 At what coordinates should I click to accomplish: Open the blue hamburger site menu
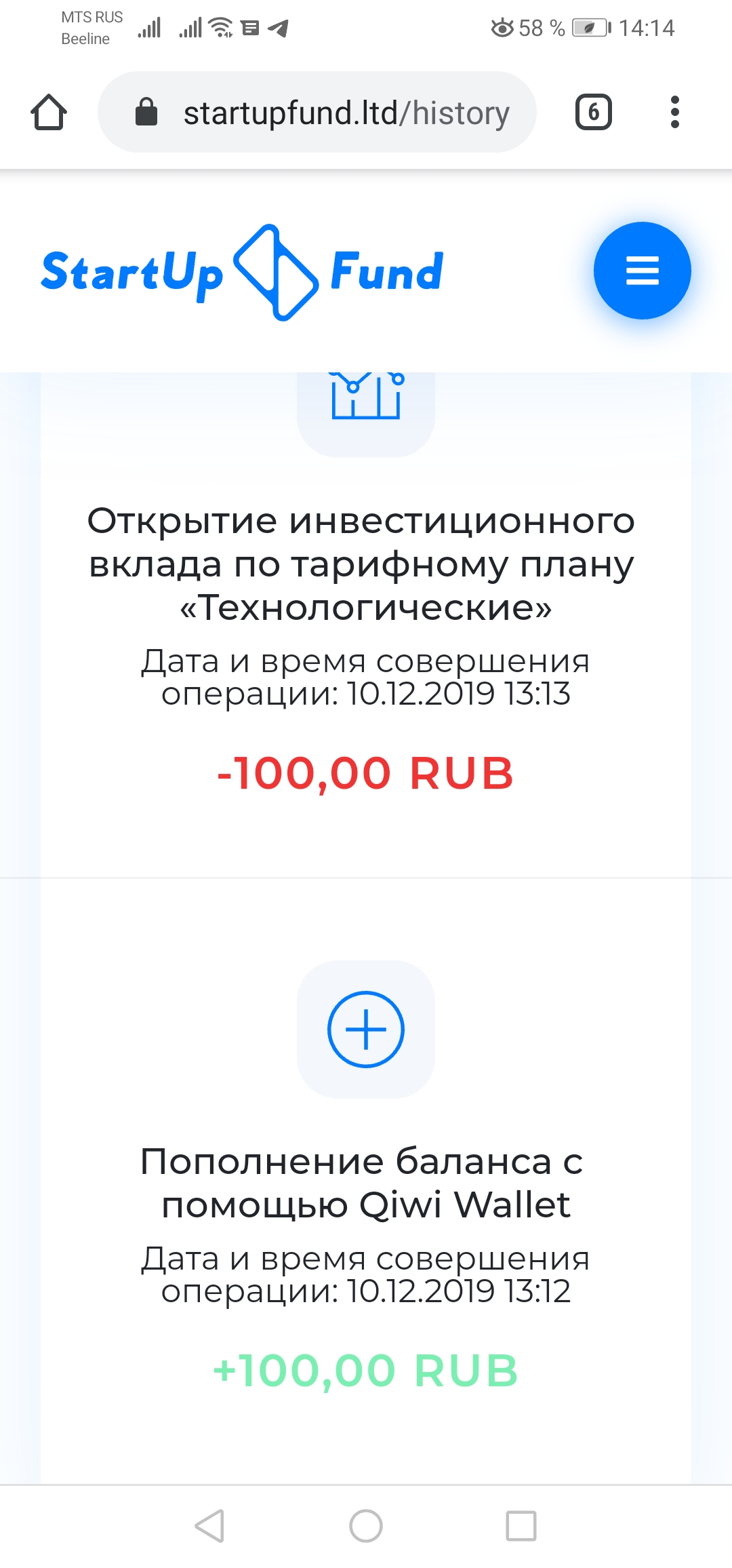(643, 271)
